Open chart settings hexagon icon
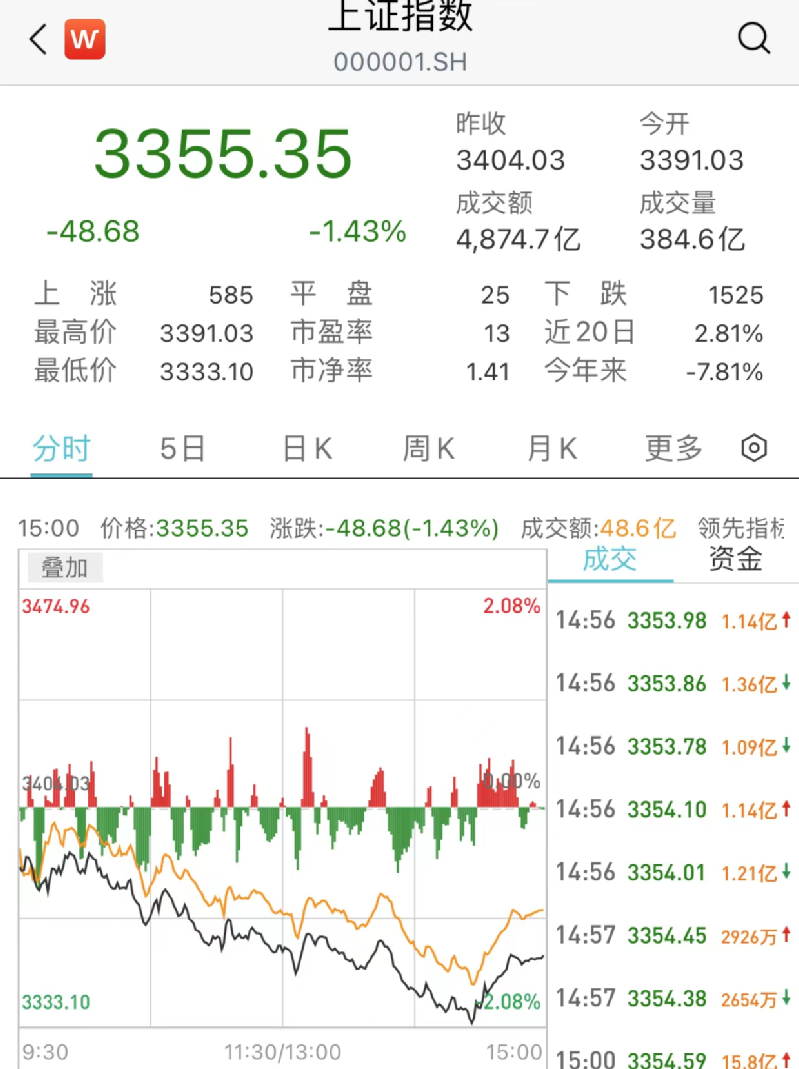Screen dimensions: 799x1069 point(754,449)
